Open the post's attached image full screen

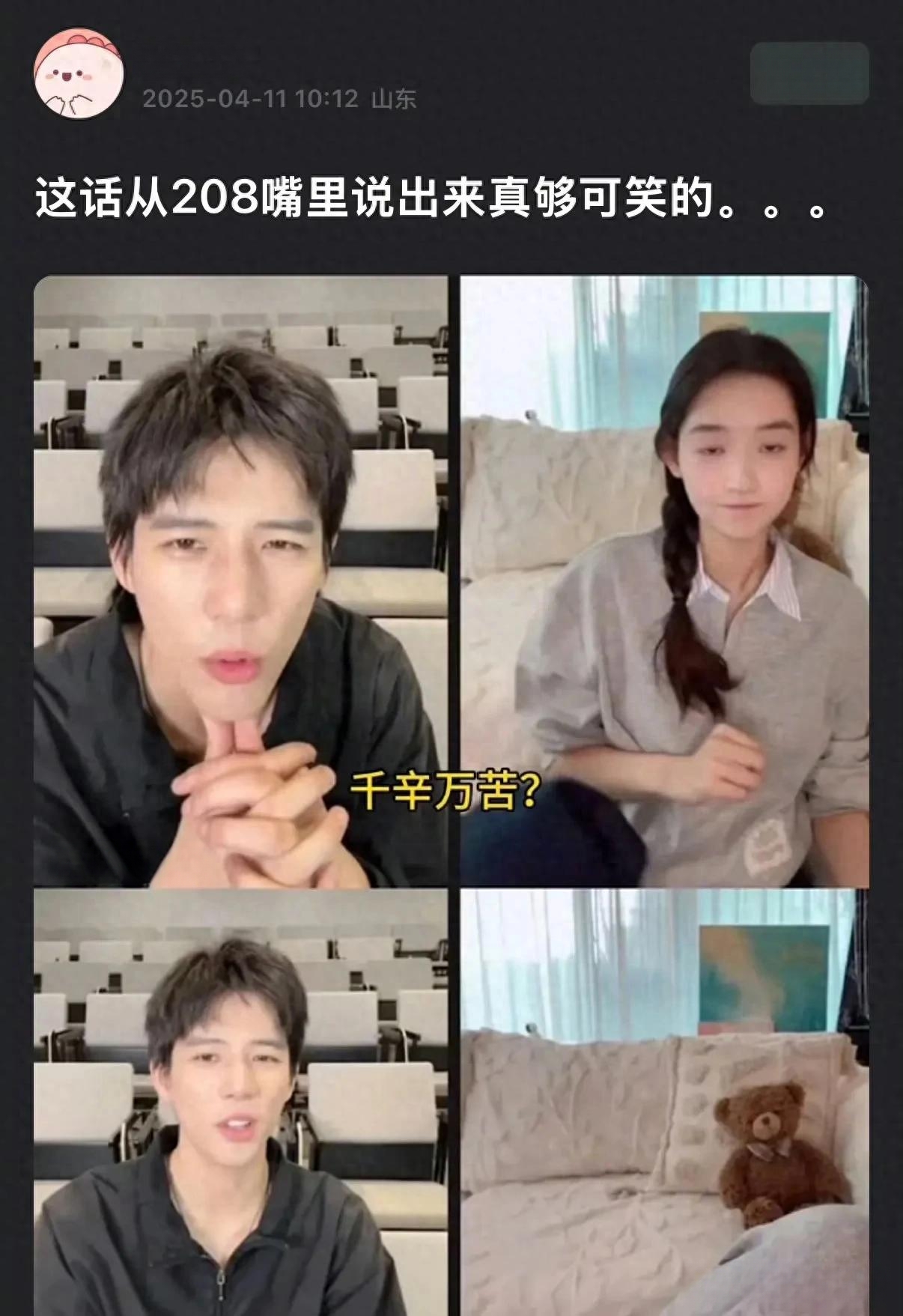pos(451,794)
